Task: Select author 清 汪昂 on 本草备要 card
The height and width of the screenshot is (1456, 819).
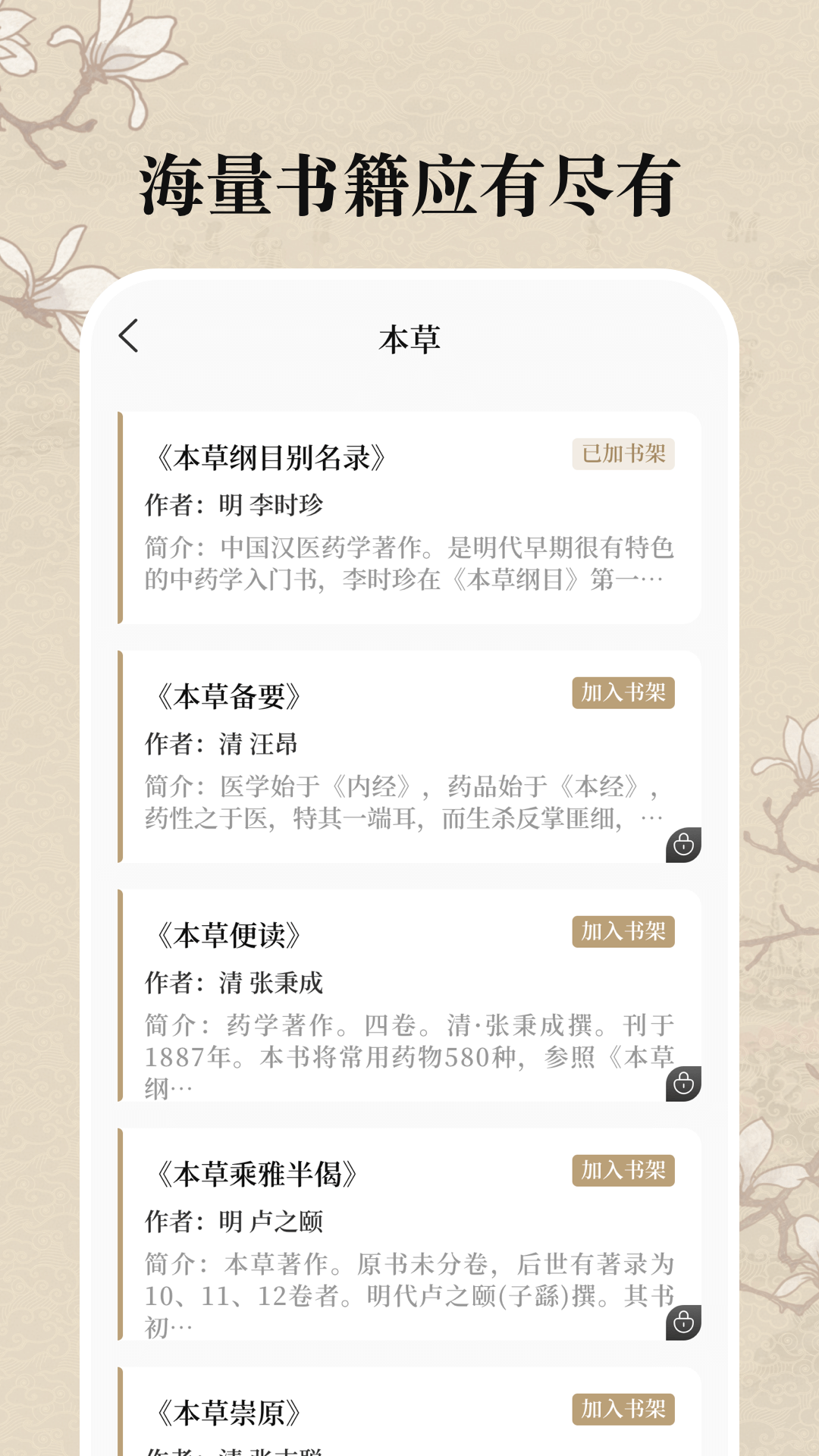Action: [x=220, y=744]
